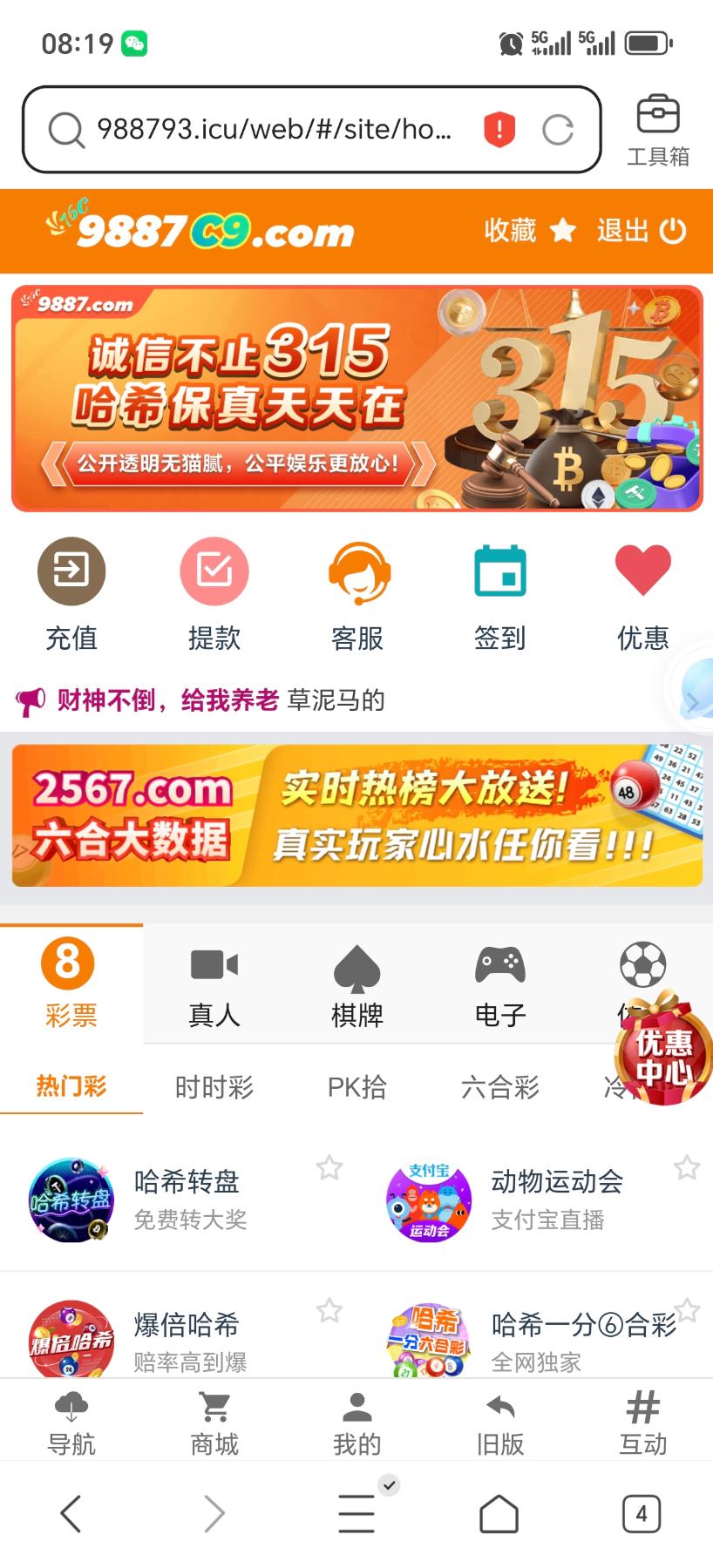Tap the 收藏 favorite button
This screenshot has height=1568, width=713.
[529, 231]
